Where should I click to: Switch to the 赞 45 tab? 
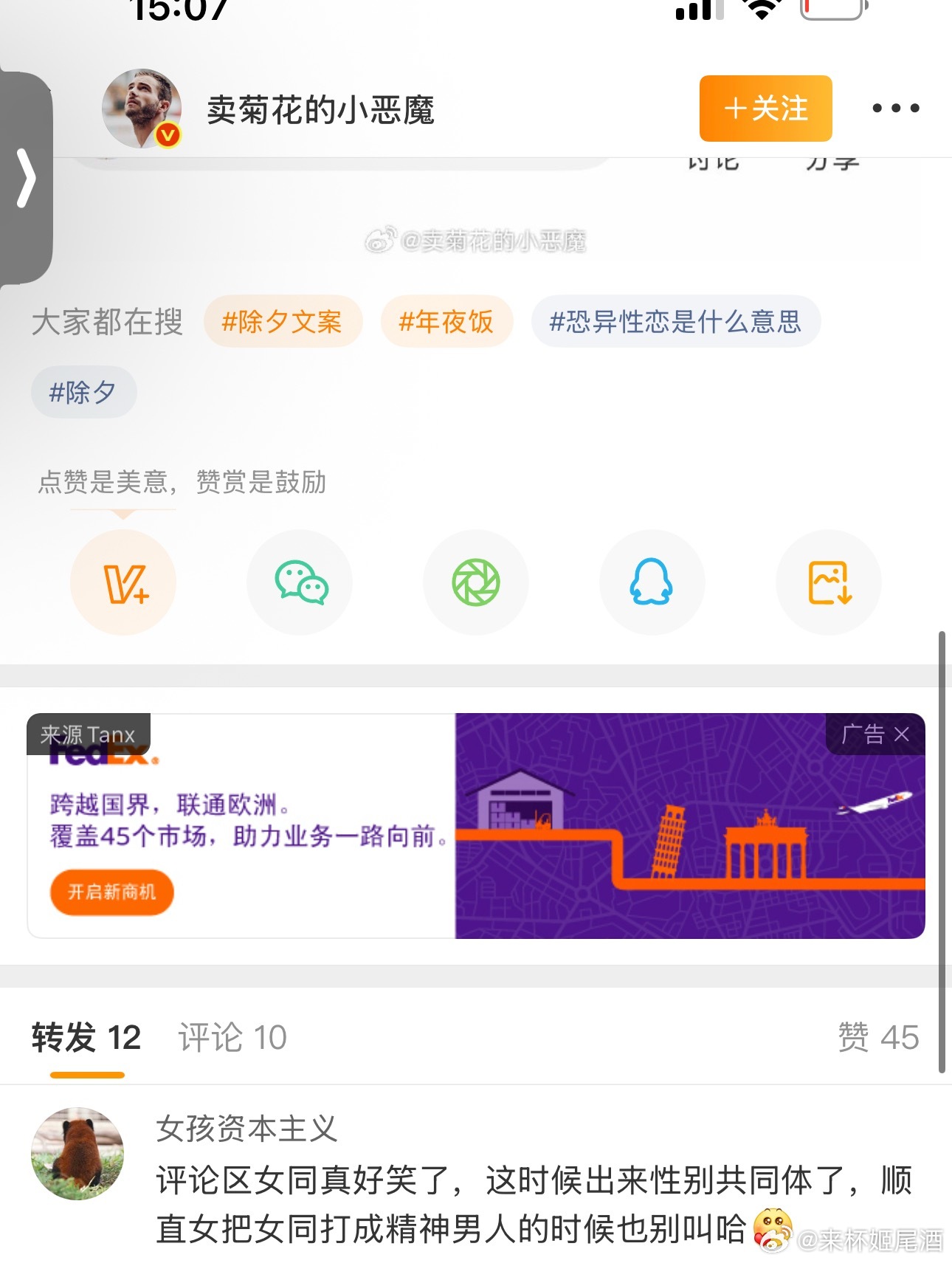[x=877, y=1037]
